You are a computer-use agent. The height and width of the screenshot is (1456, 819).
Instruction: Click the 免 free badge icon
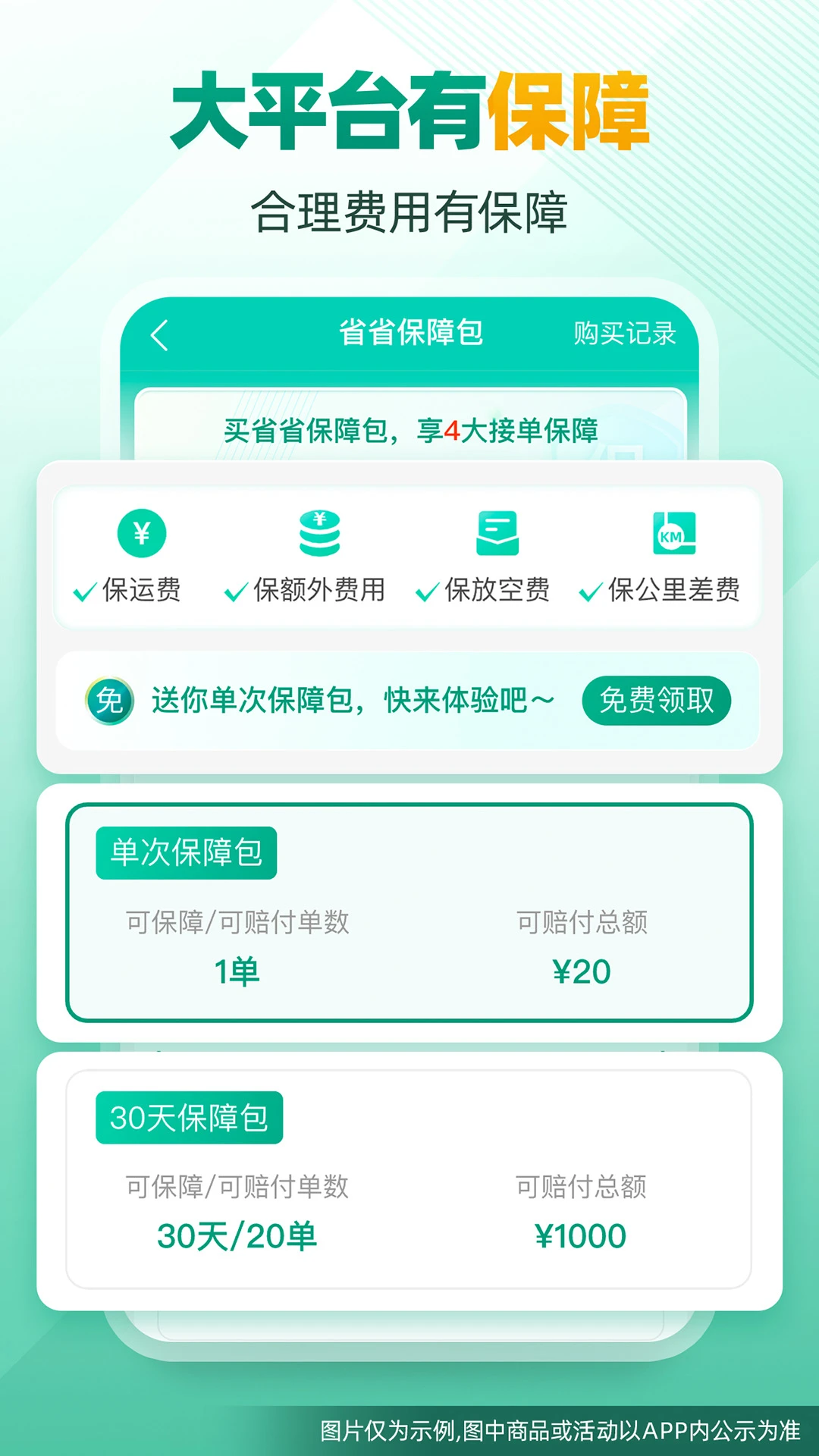pyautogui.click(x=108, y=701)
